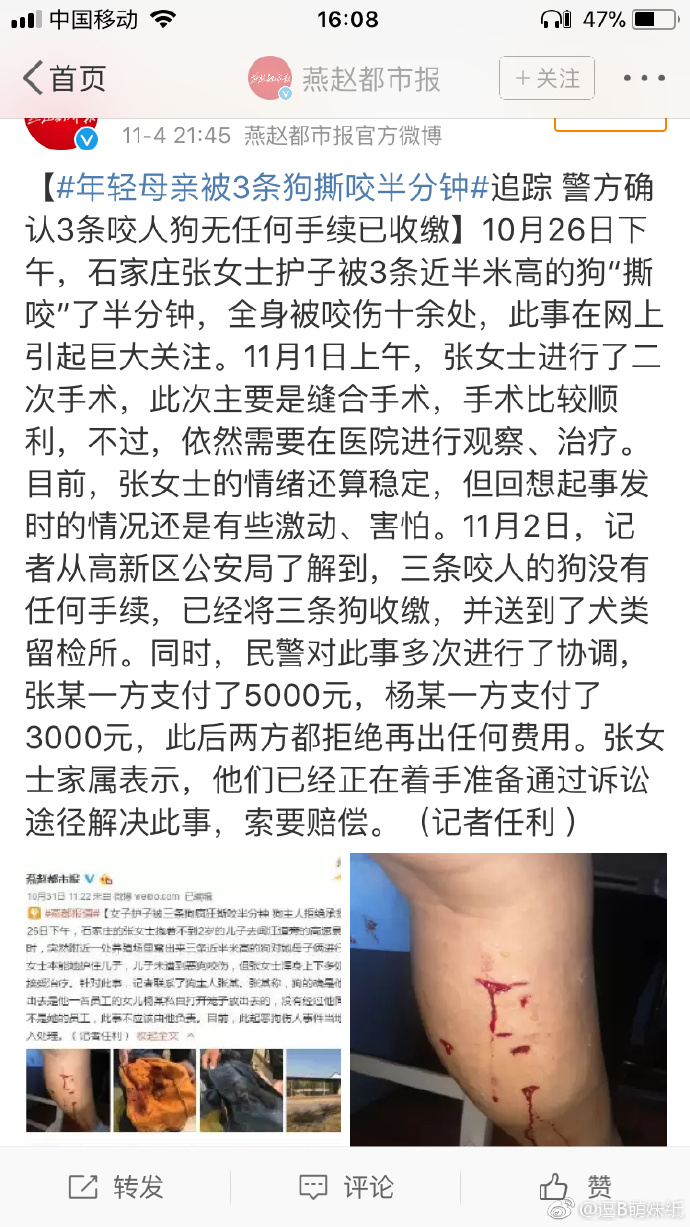Open the three-dot overflow menu
Screen dimensions: 690x1227
point(643,78)
